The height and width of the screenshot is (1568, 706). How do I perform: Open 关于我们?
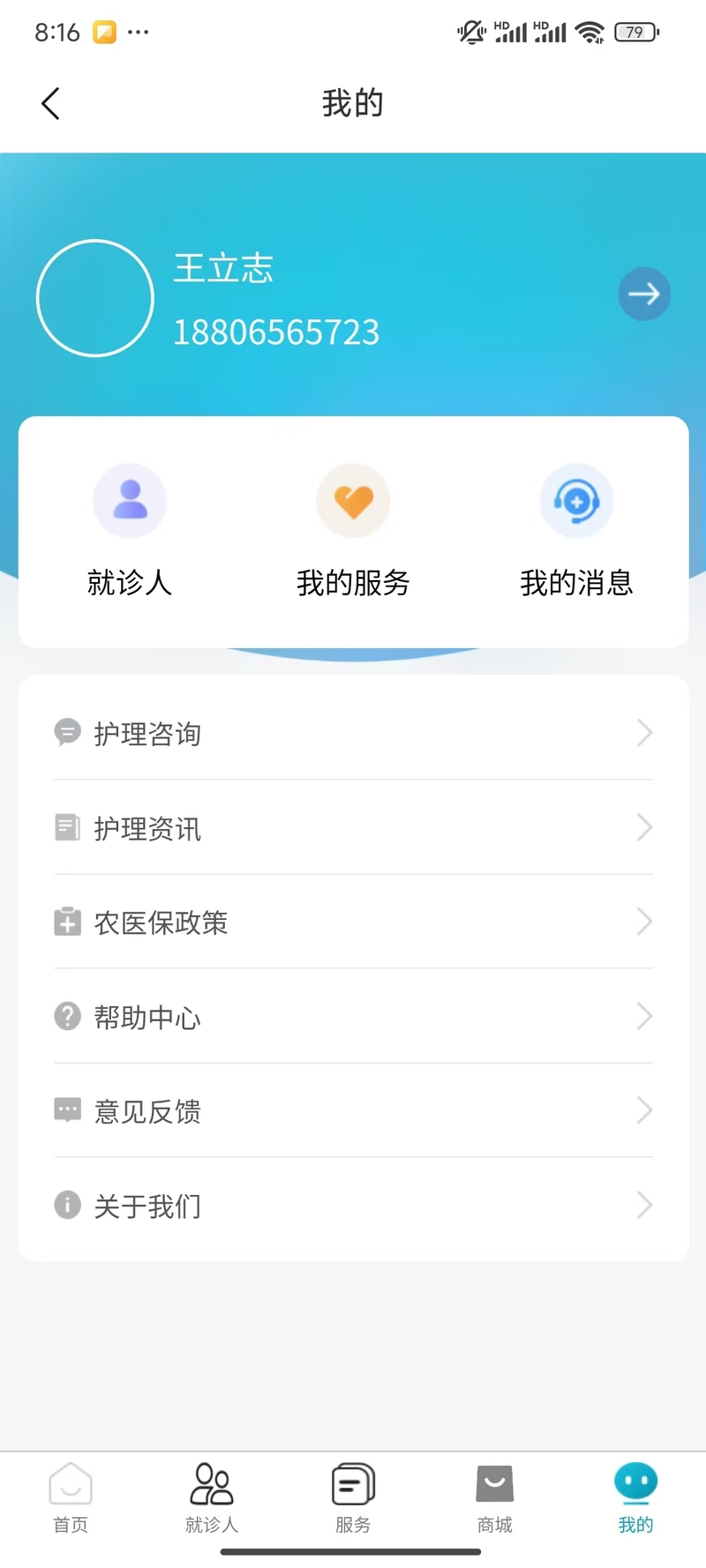[x=353, y=1205]
